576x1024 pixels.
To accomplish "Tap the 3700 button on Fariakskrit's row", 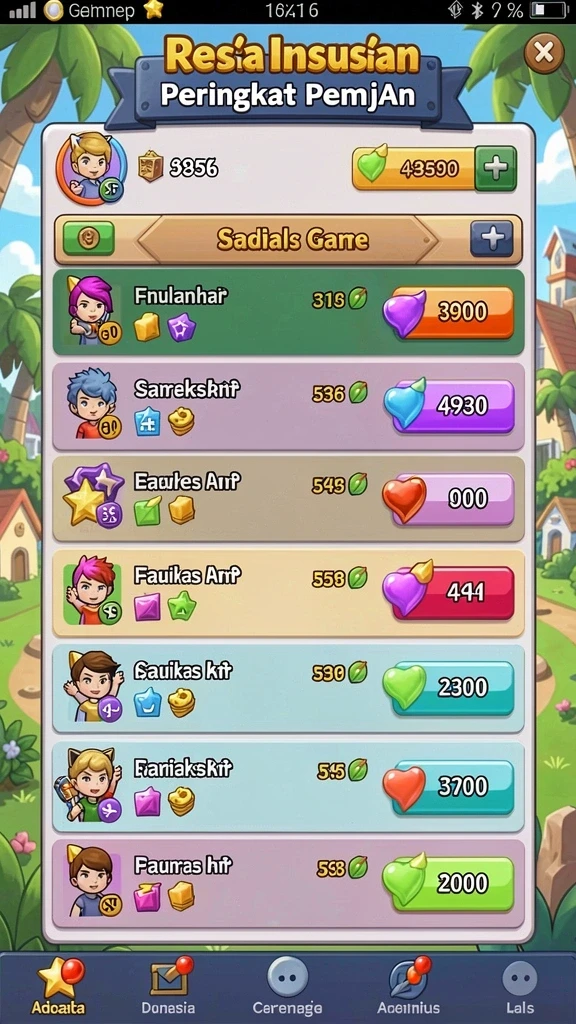I will click(x=449, y=786).
